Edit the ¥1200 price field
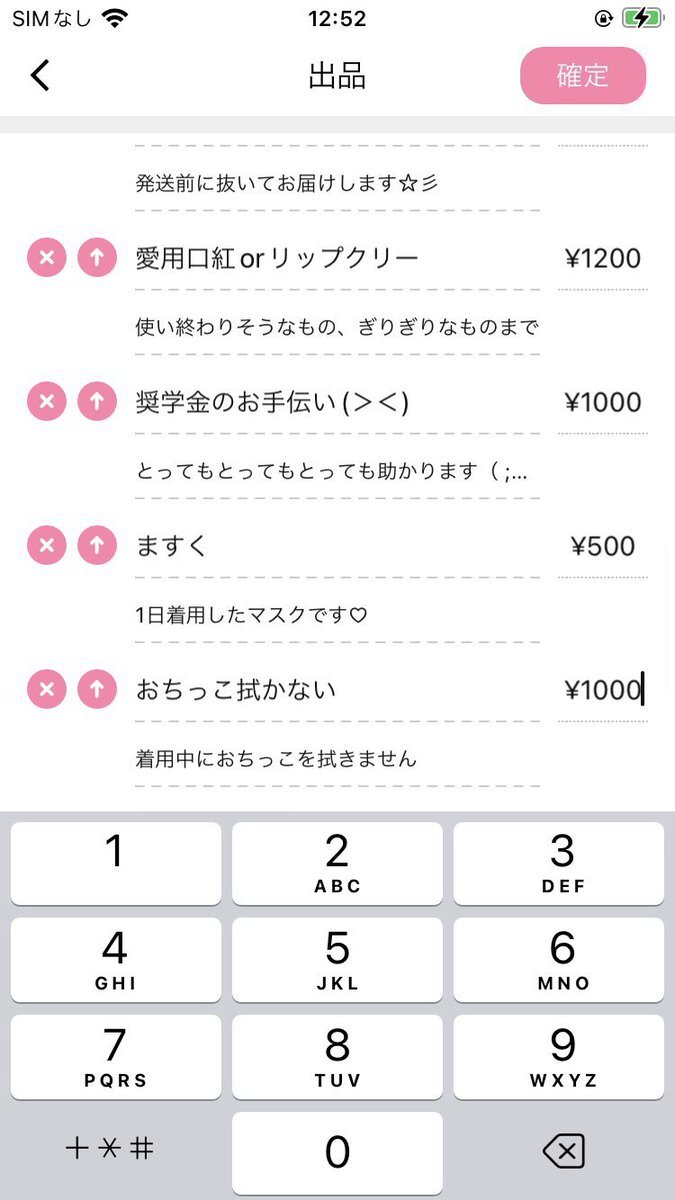675x1200 pixels. coord(602,259)
